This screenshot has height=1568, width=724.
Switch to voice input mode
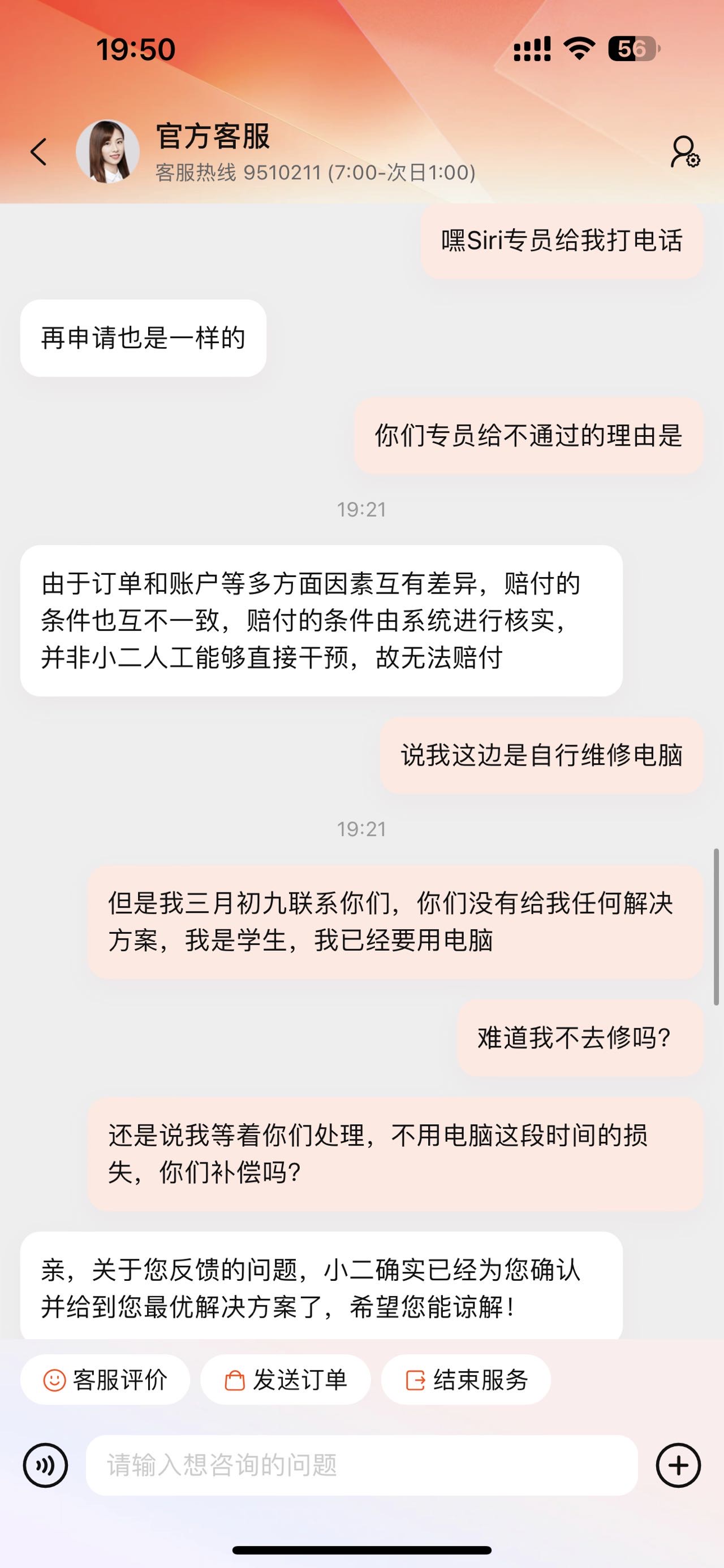(46, 1466)
